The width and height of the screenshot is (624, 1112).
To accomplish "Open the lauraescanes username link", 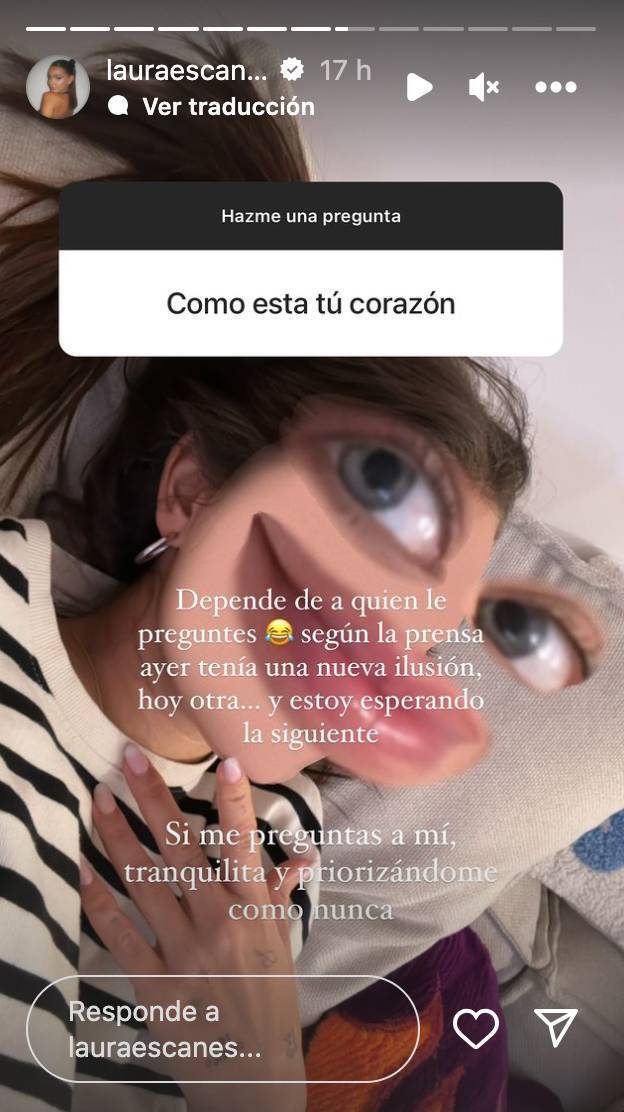I will tap(187, 70).
